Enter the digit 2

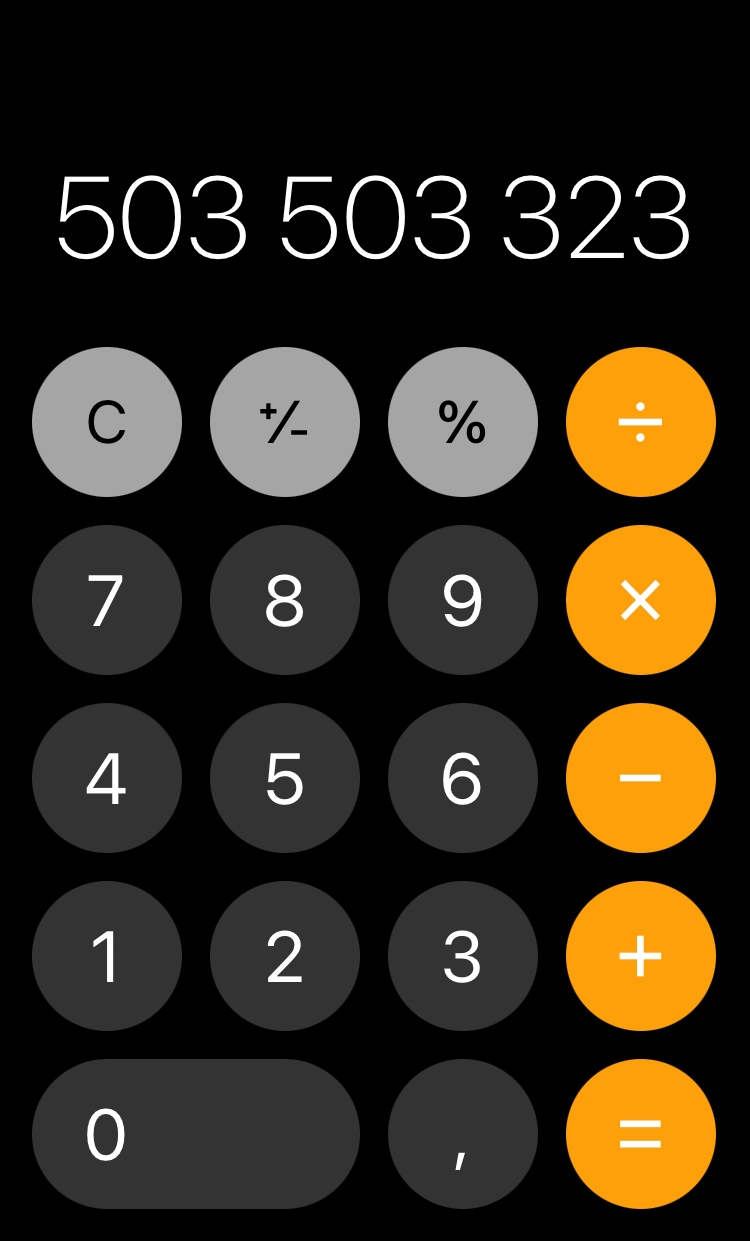(285, 956)
